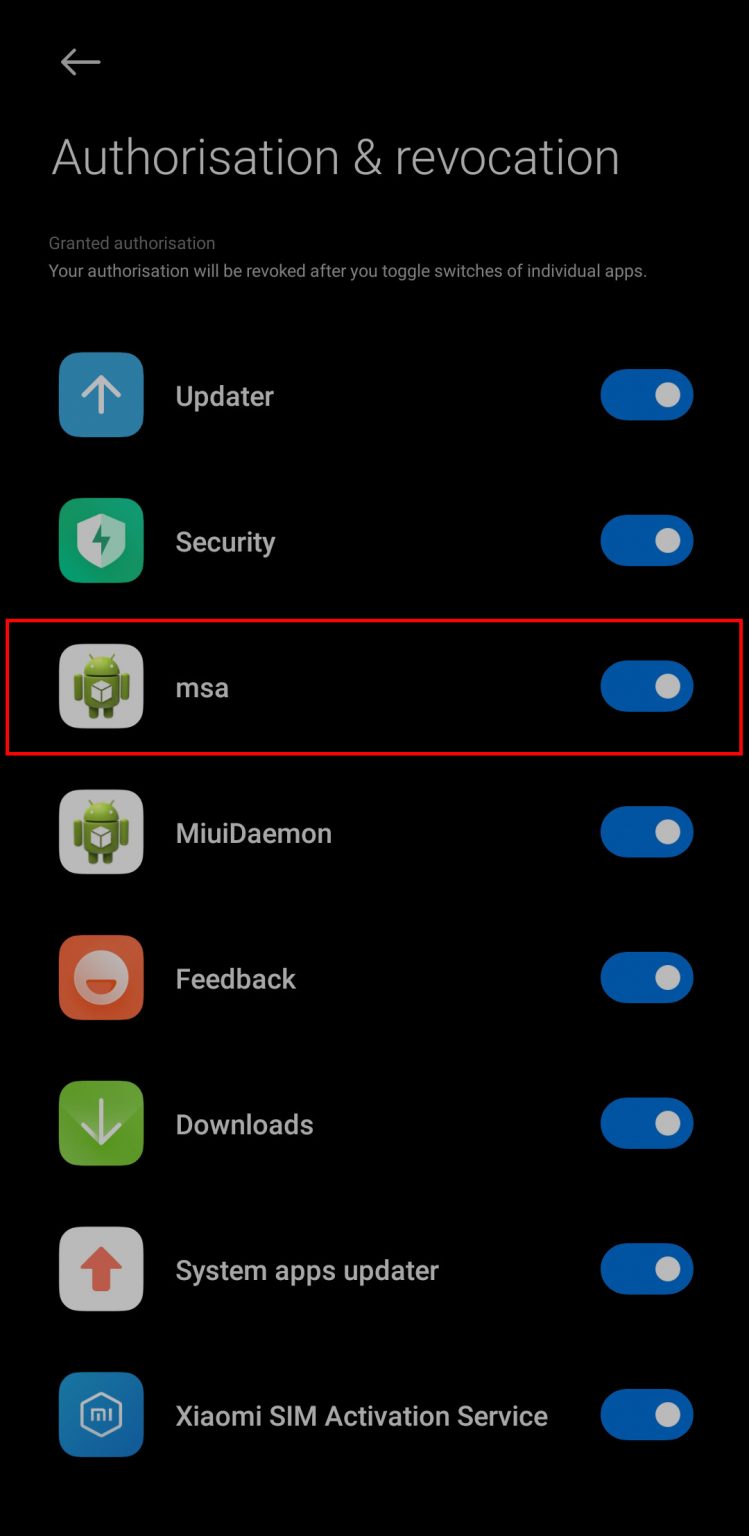Go back using the arrow

[x=80, y=62]
